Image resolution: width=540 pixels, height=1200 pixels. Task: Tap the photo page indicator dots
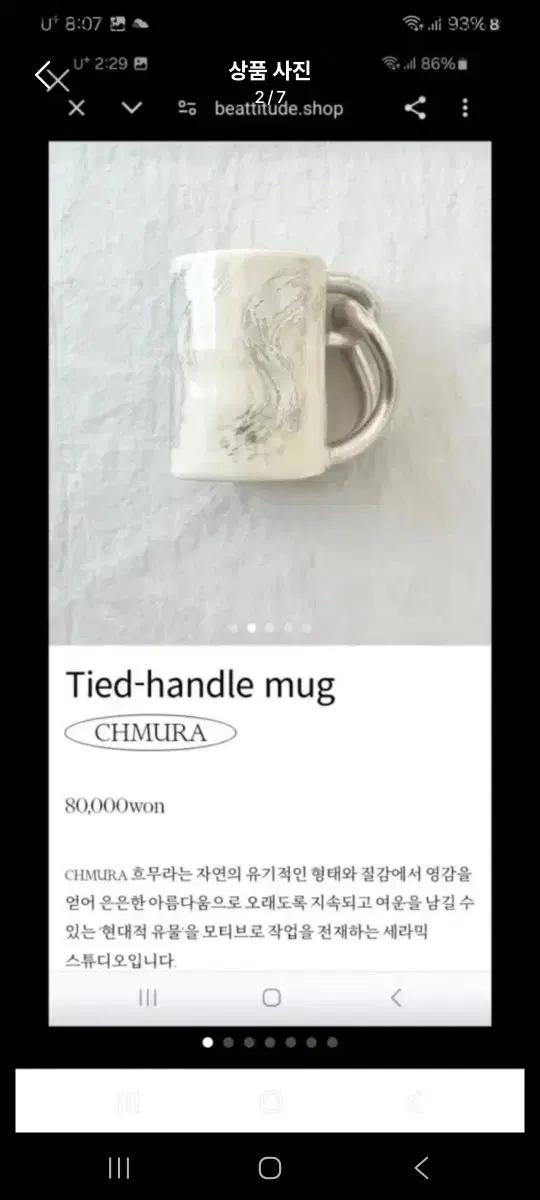[x=270, y=1042]
